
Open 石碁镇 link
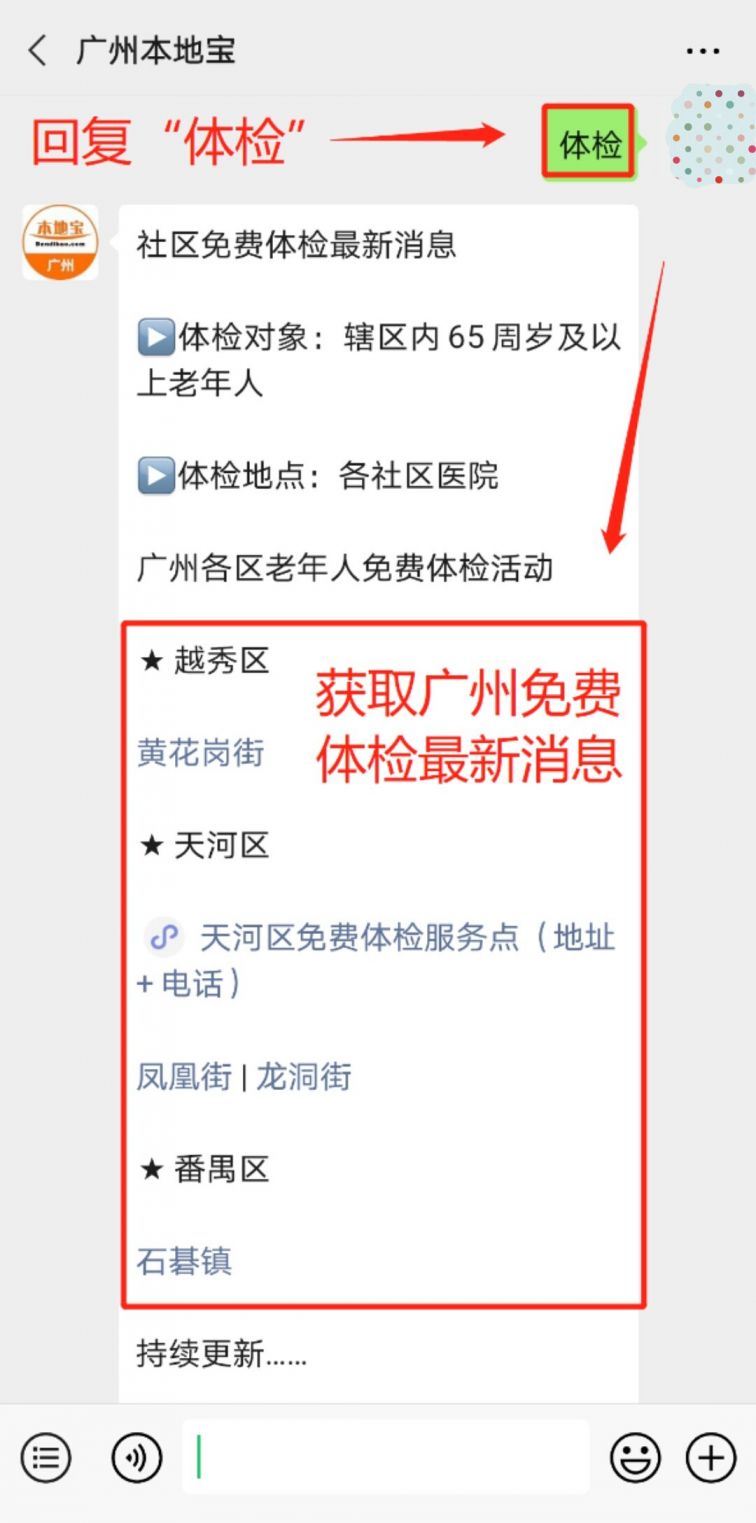point(184,1261)
